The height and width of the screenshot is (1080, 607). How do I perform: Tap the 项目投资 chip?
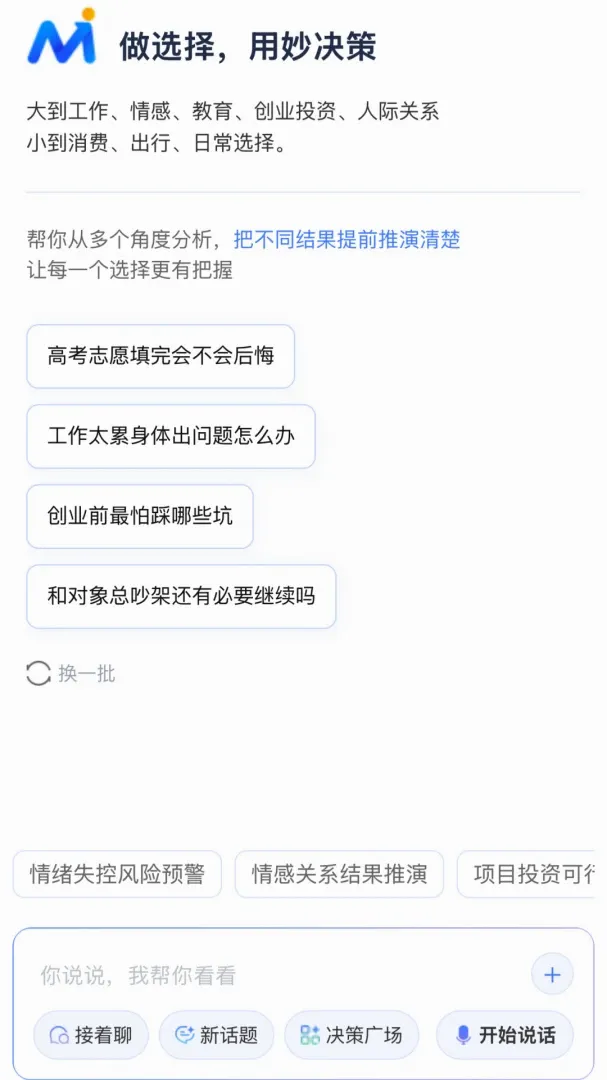pyautogui.click(x=526, y=874)
